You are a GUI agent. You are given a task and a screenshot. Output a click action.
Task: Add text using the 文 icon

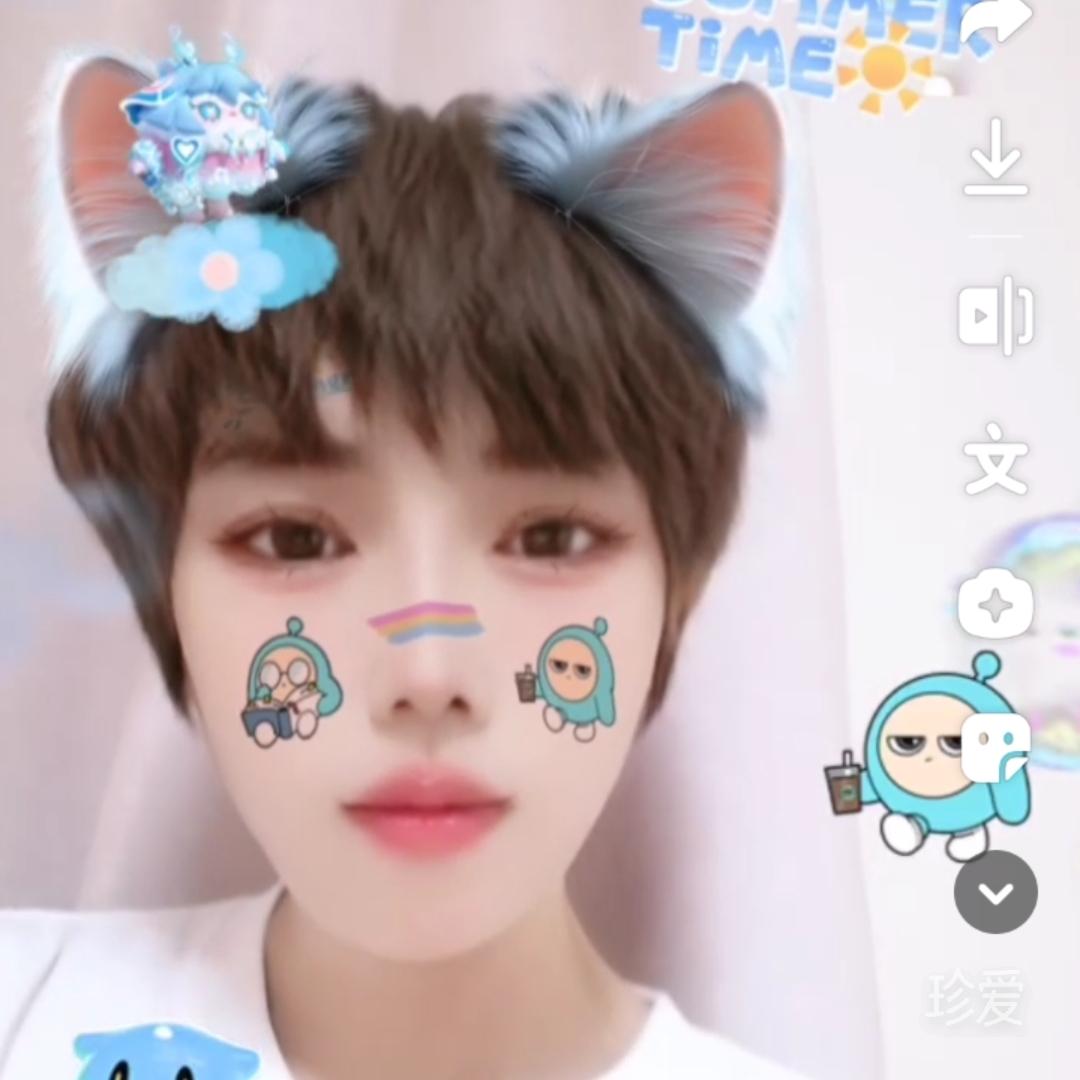coord(996,460)
